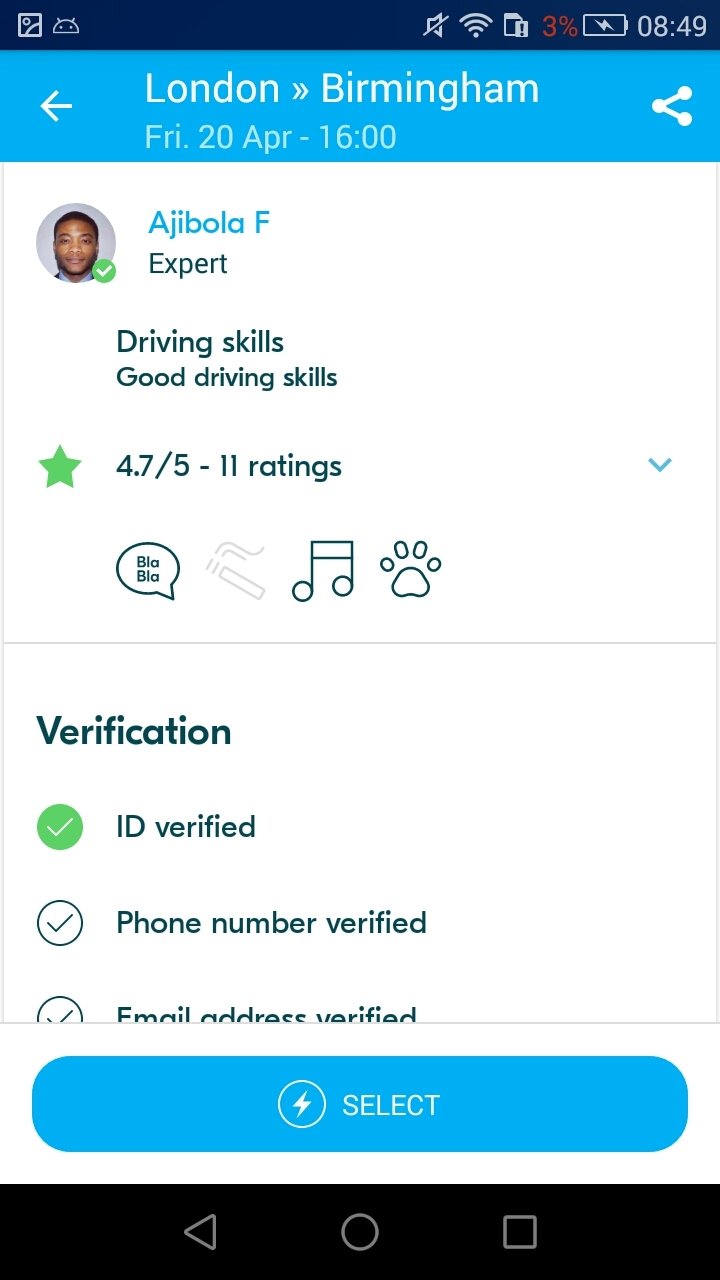The height and width of the screenshot is (1280, 720).
Task: Open Ajibola F's profile
Action: coord(209,223)
